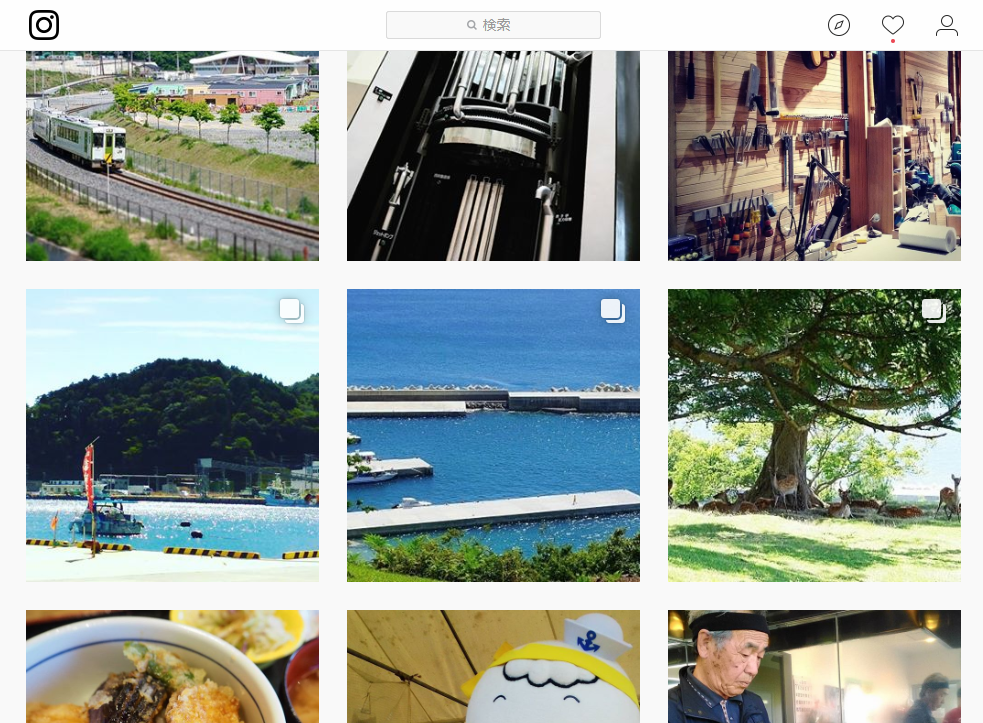Open the Instagram home logo
The height and width of the screenshot is (723, 983).
(44, 25)
